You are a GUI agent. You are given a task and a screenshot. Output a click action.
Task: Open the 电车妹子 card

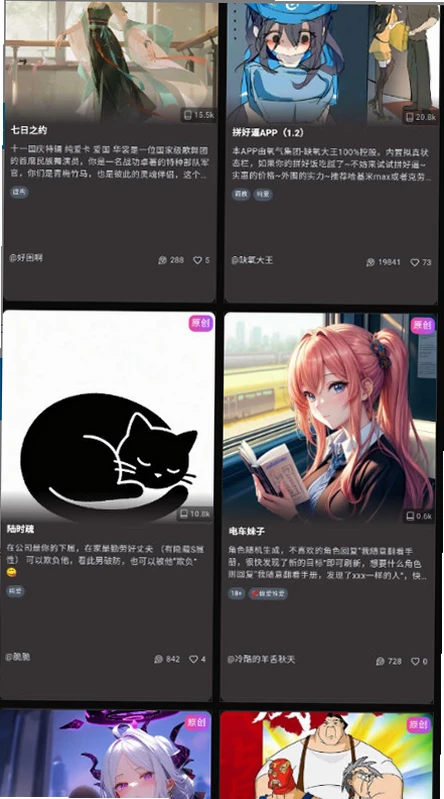click(329, 507)
